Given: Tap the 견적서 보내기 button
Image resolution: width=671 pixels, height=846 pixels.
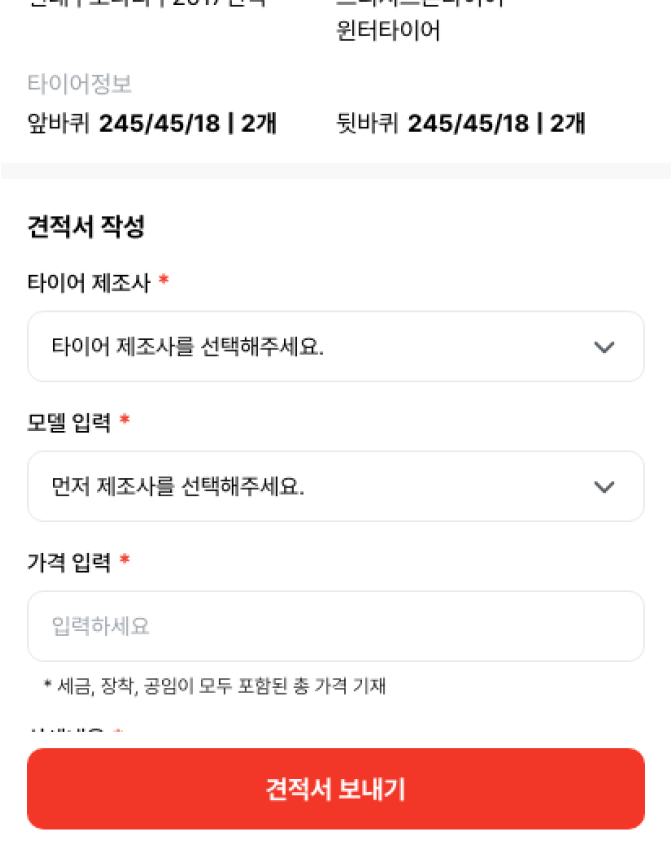Looking at the screenshot, I should (335, 789).
